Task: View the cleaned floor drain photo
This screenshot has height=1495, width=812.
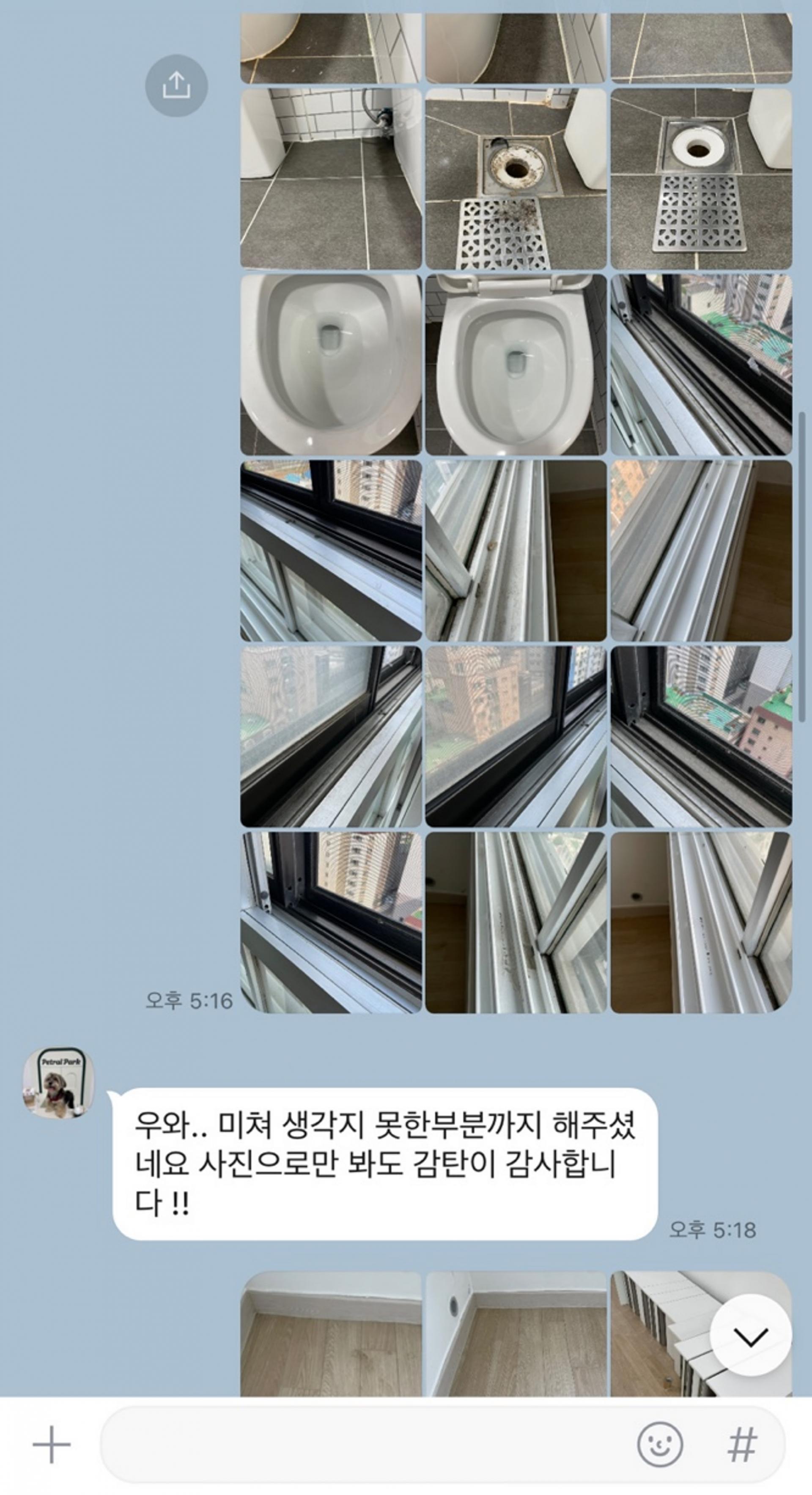Action: [x=701, y=179]
